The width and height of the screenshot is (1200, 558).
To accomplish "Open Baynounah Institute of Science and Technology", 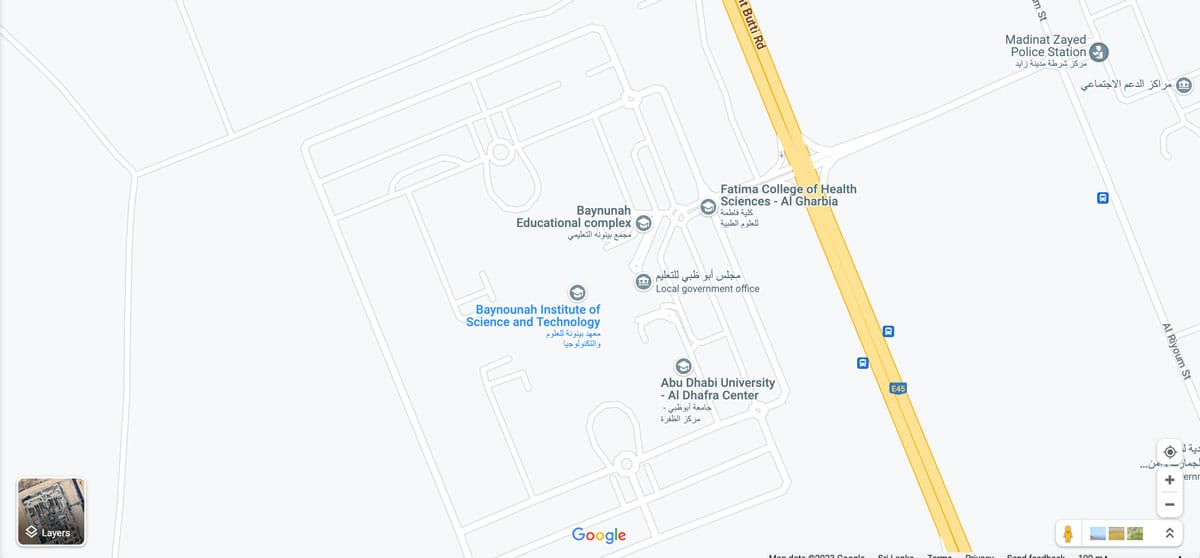I will point(577,293).
